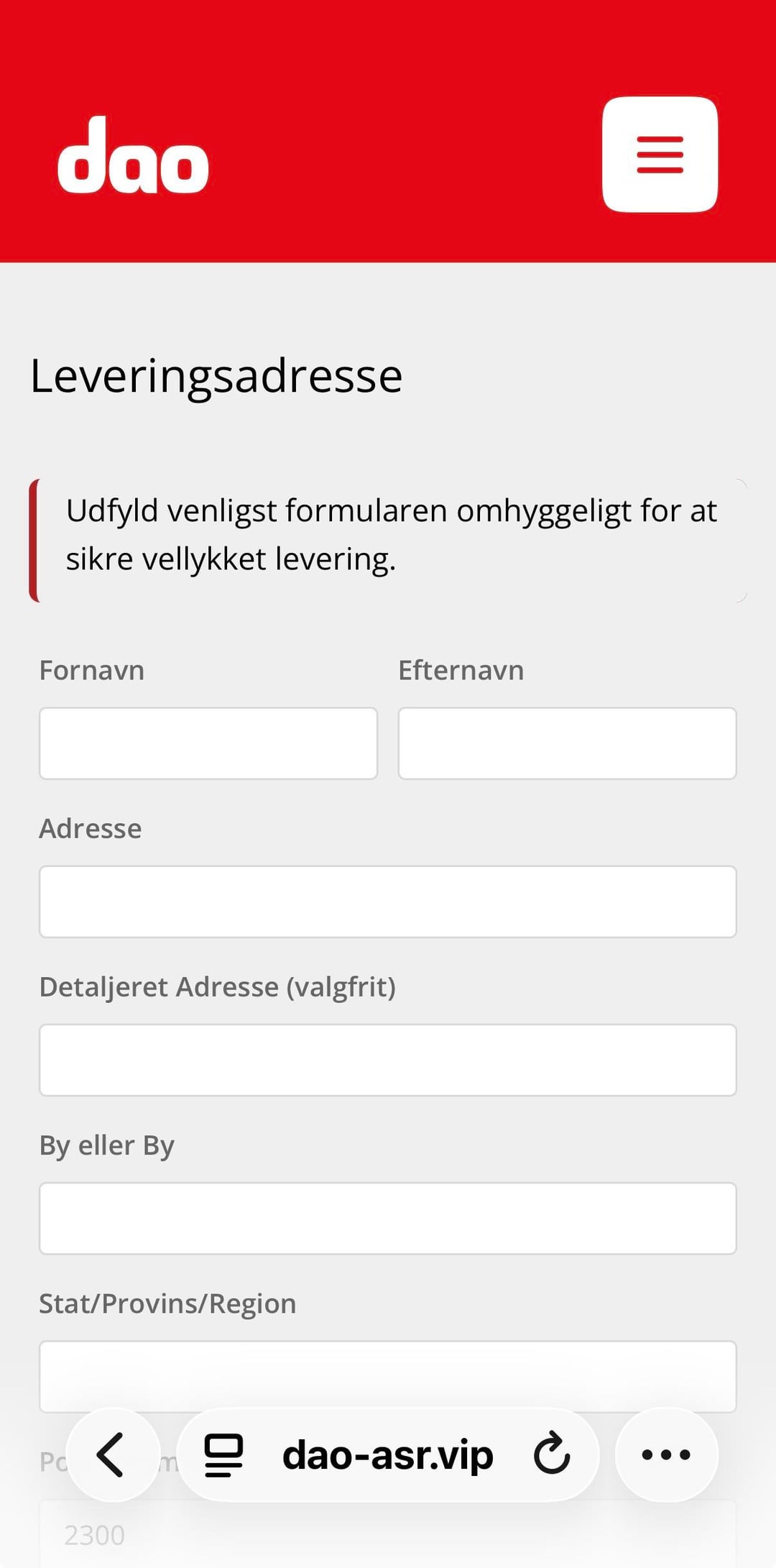Screen dimensions: 776x1568
Task: Focus the Fornavn input field
Action: pyautogui.click(x=208, y=743)
